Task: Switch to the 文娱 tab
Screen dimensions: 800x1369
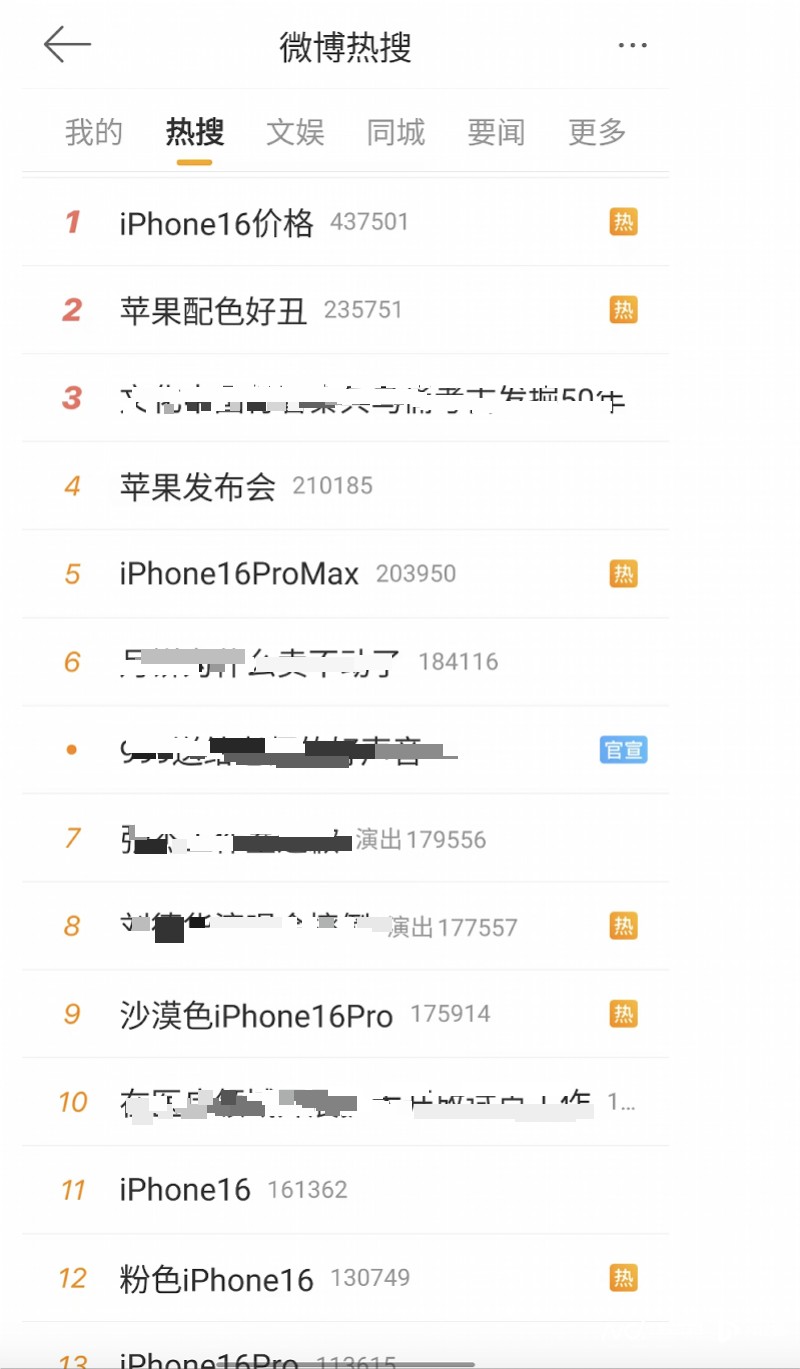Action: pyautogui.click(x=296, y=132)
